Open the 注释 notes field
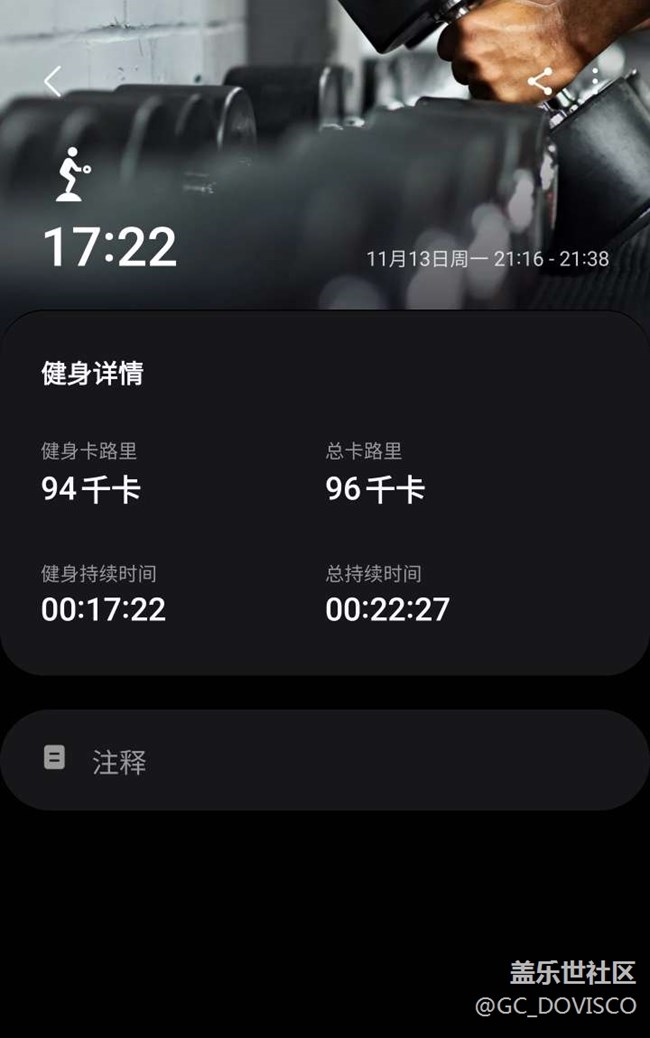 tap(324, 760)
